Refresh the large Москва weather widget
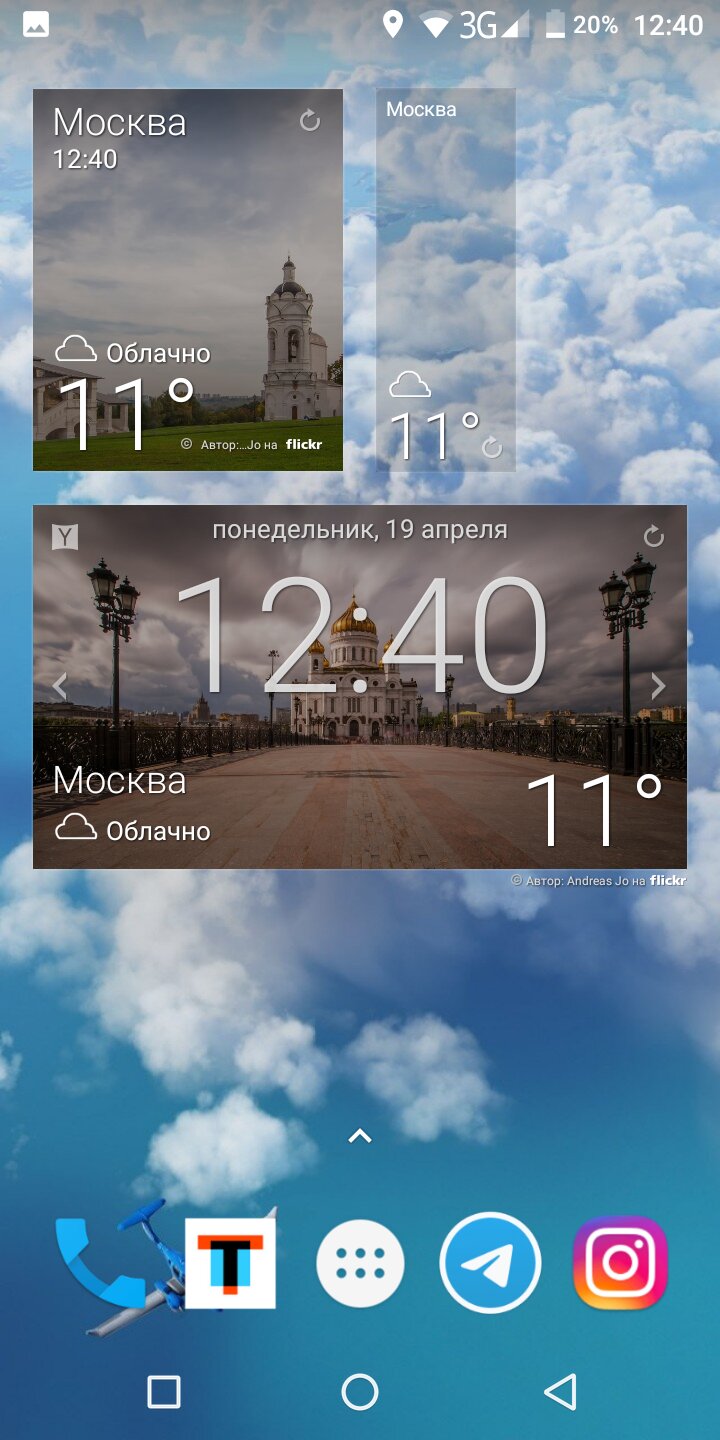720x1440 pixels. 310,122
